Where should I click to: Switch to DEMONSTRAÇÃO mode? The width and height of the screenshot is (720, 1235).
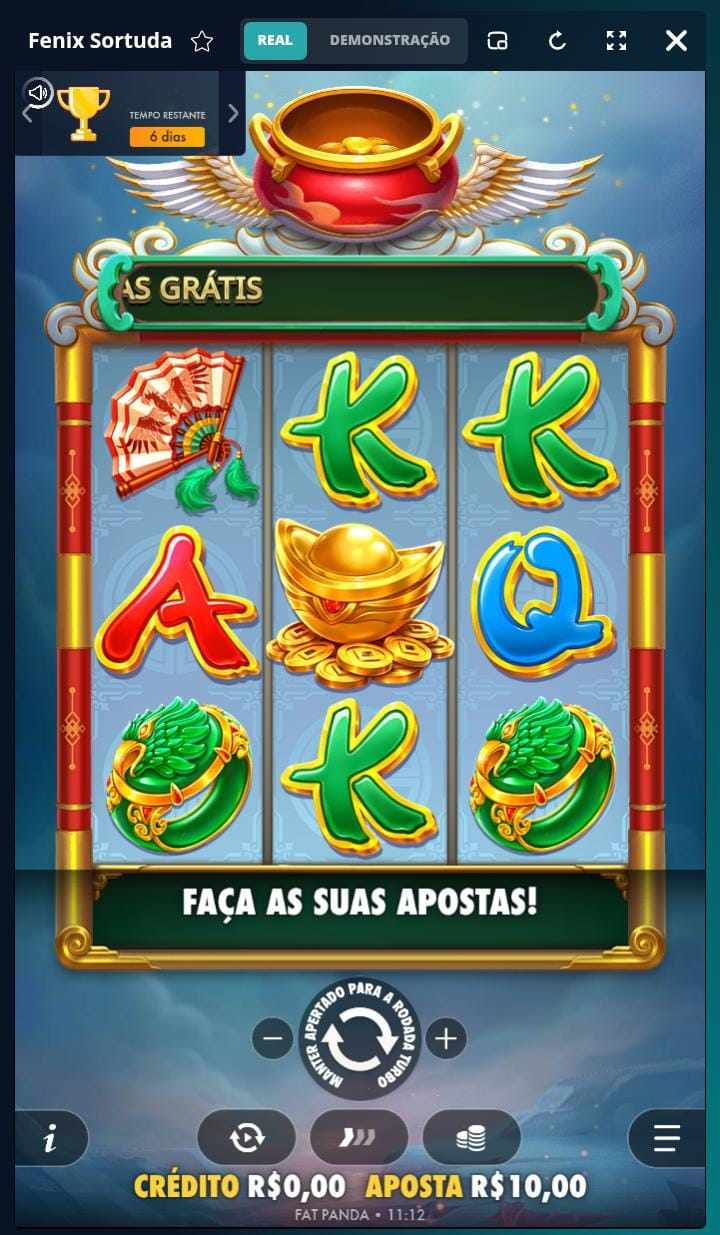point(389,41)
